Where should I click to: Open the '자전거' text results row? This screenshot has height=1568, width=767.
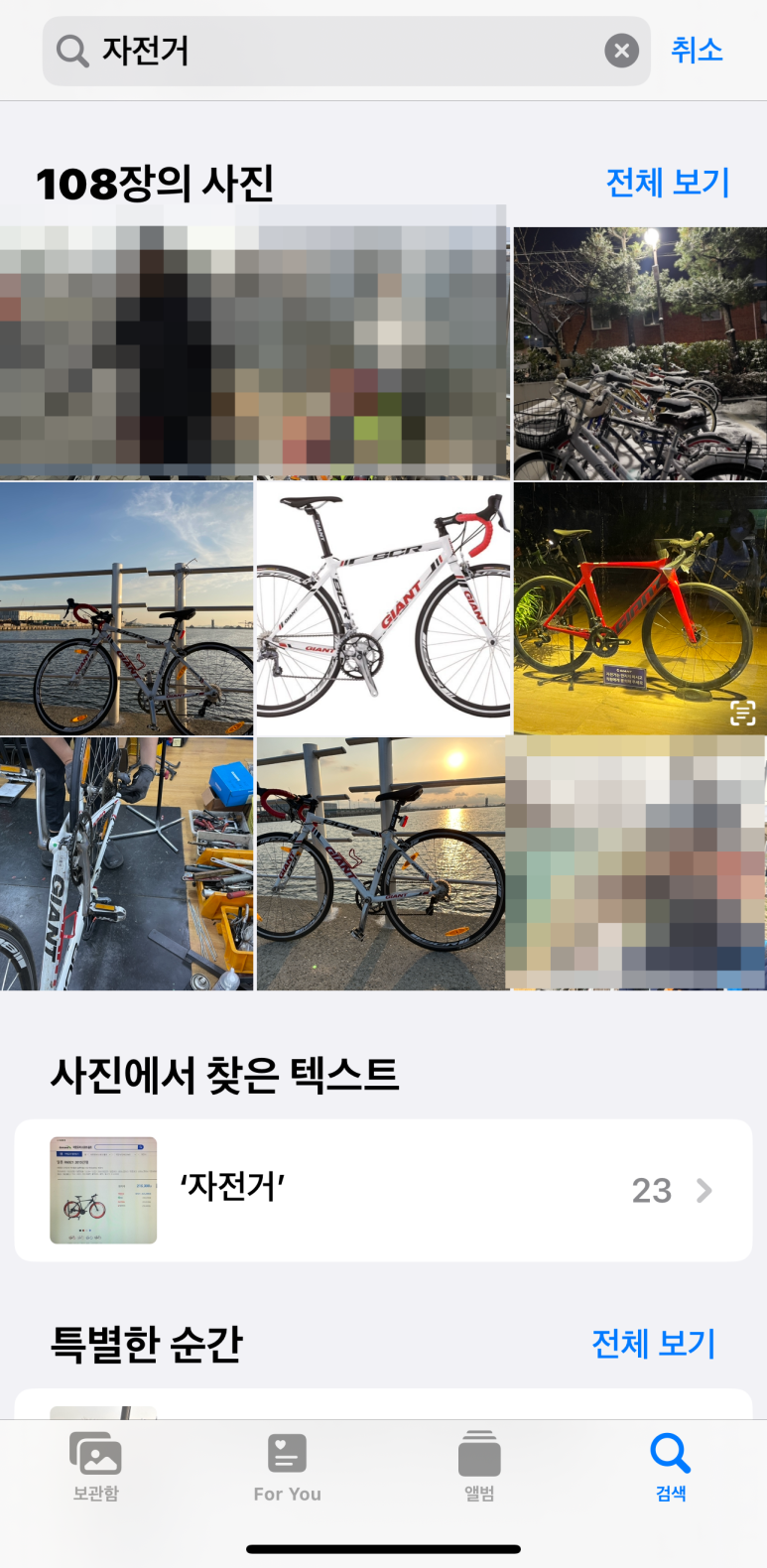(x=383, y=1190)
